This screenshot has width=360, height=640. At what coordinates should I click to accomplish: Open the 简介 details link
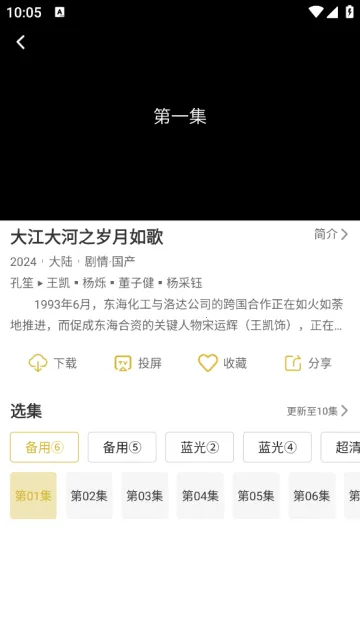[x=331, y=234]
